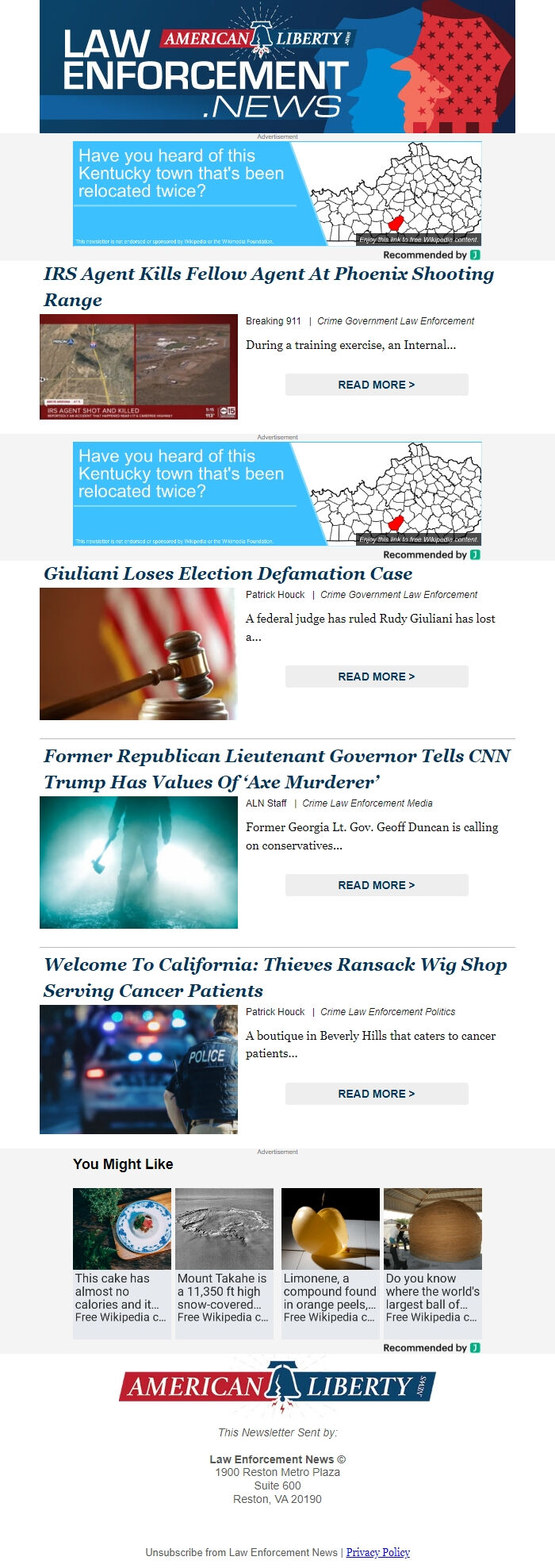Read more about the Beverly Hills boutique
555x1568 pixels.
pyautogui.click(x=376, y=1094)
